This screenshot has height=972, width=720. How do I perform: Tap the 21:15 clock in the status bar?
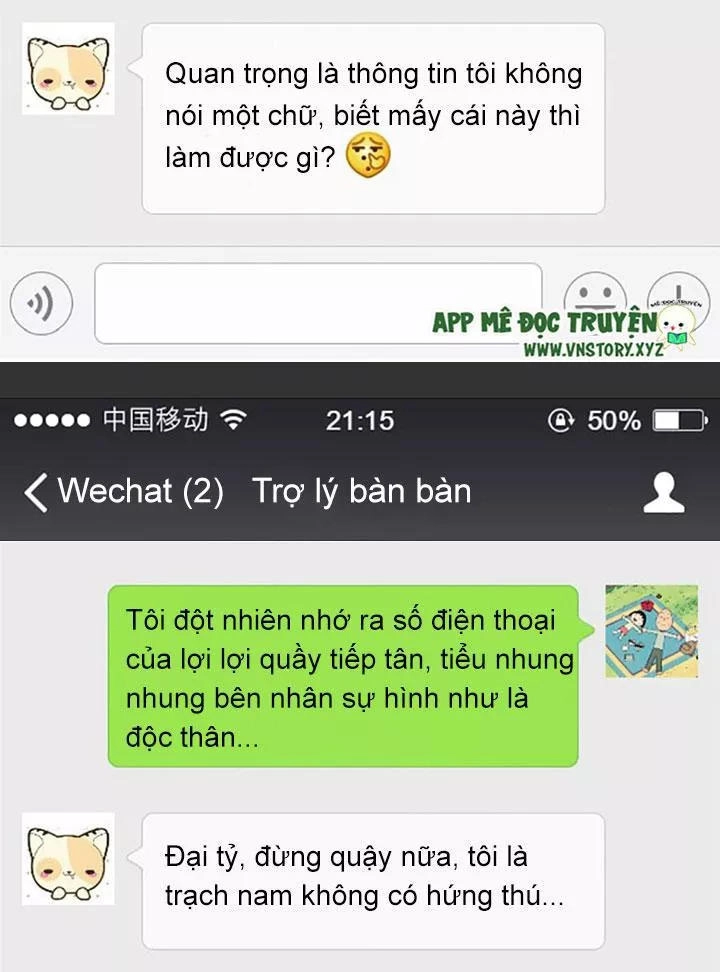[x=360, y=421]
